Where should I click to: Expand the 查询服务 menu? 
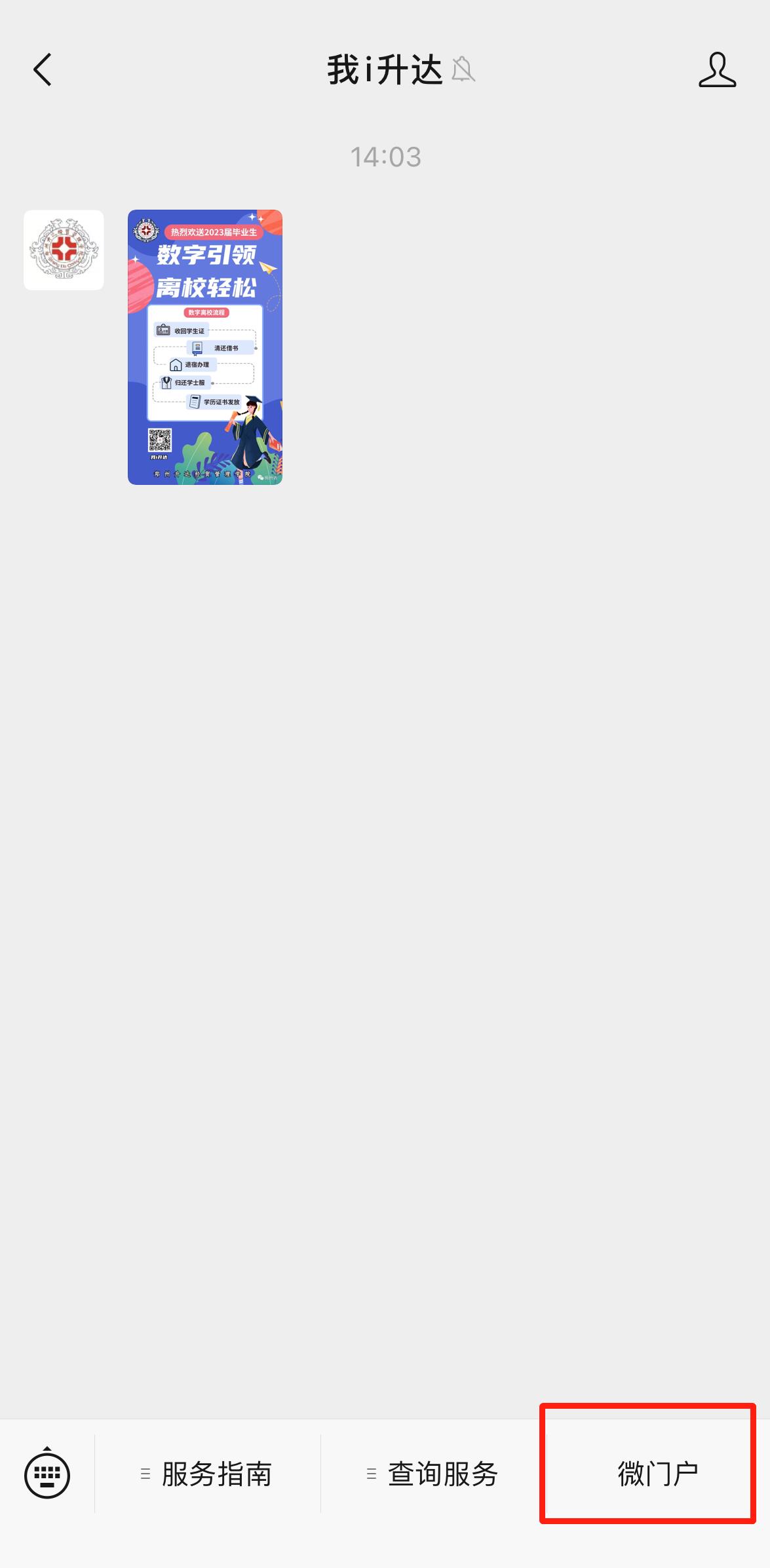(433, 1474)
